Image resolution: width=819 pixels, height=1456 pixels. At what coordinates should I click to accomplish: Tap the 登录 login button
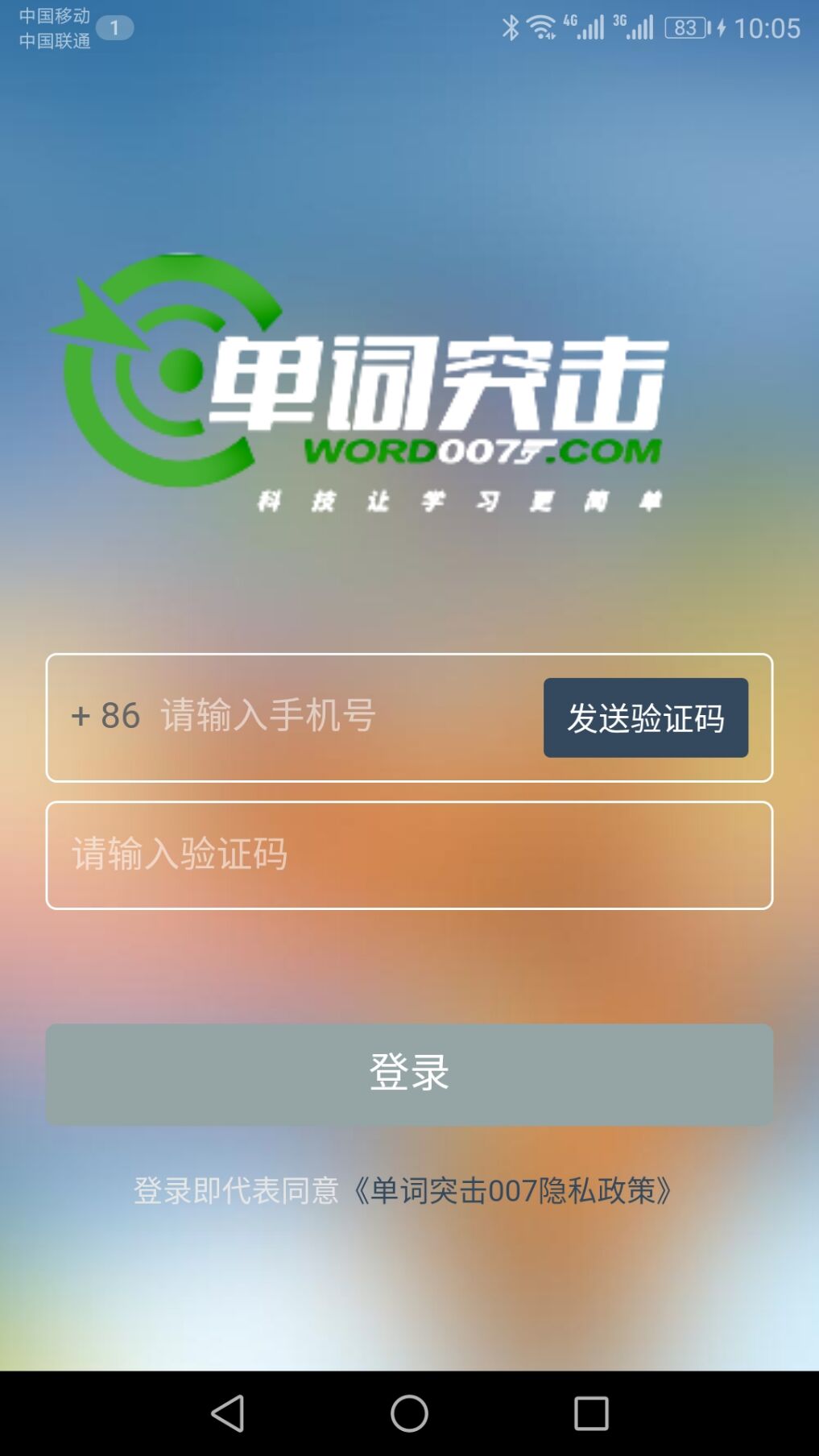pos(409,1074)
